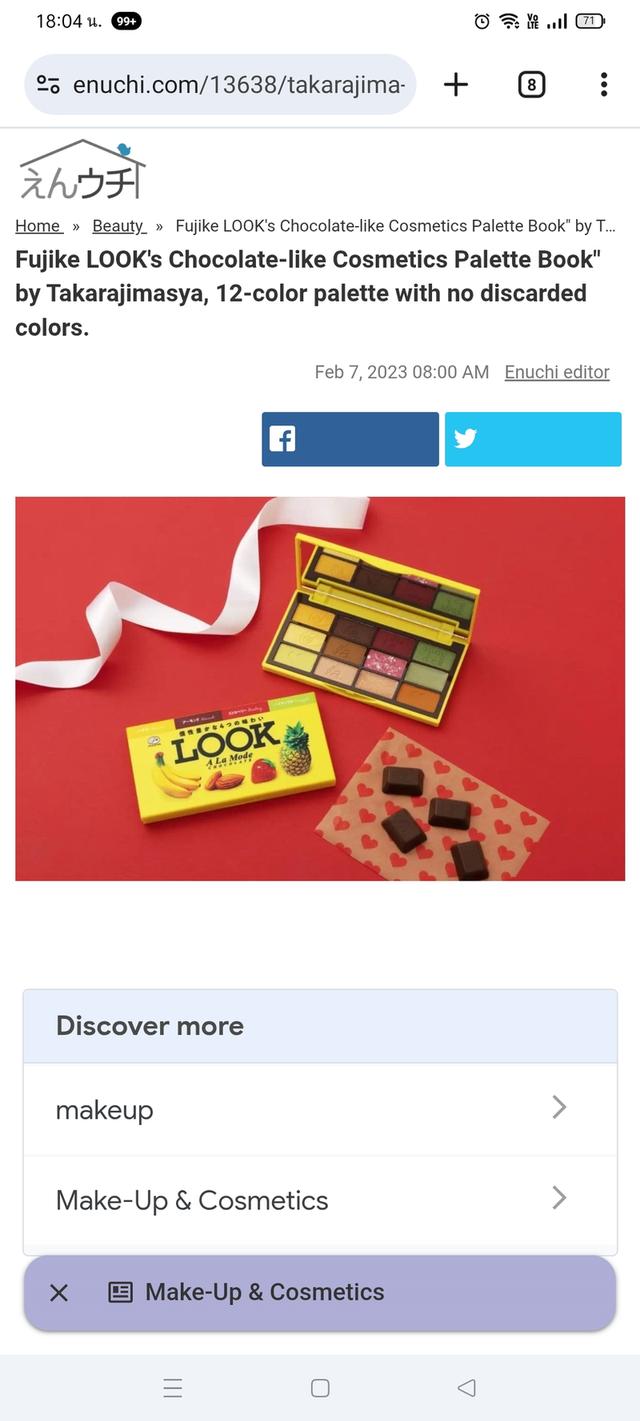
Task: Share the article on Twitter
Action: click(x=533, y=439)
